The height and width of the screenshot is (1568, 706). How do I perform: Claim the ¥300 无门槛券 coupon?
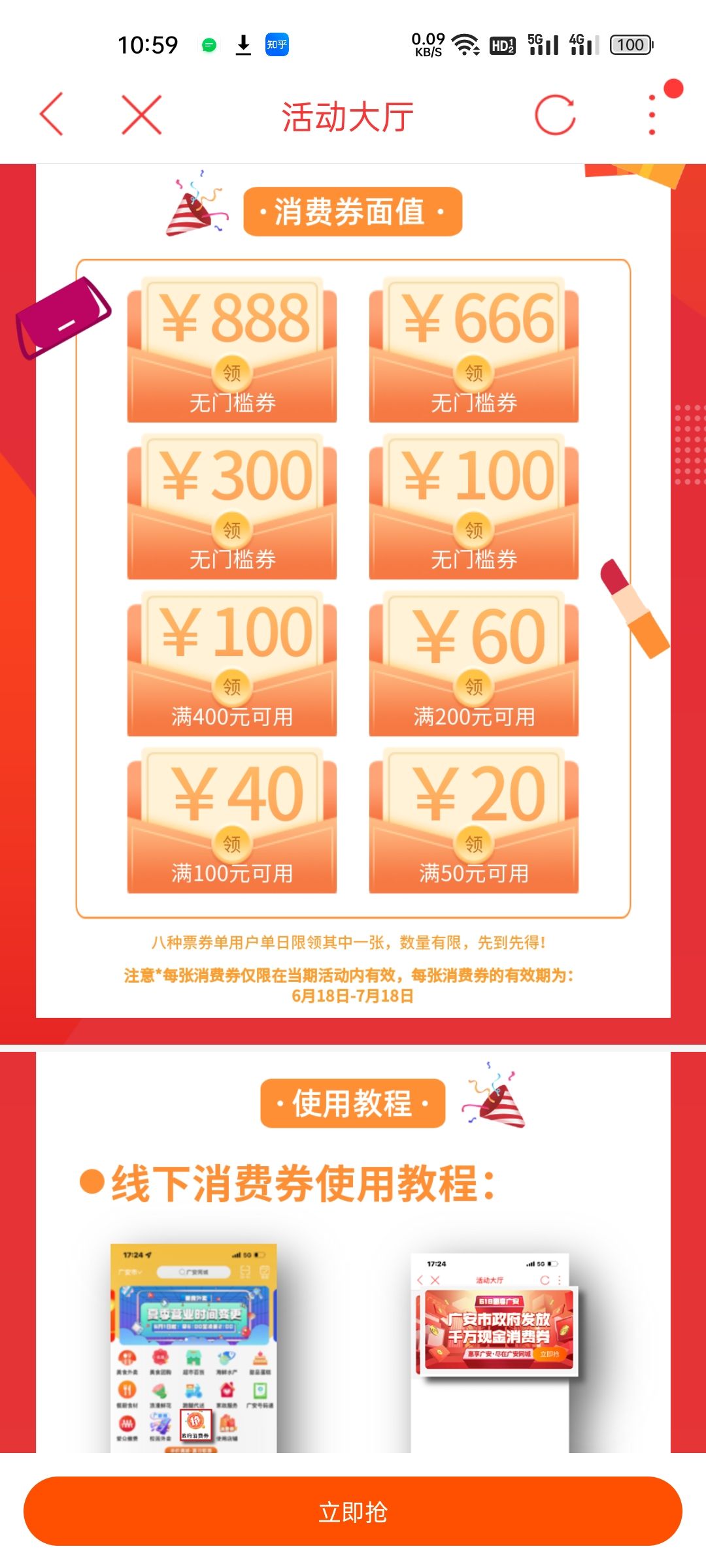[x=232, y=529]
